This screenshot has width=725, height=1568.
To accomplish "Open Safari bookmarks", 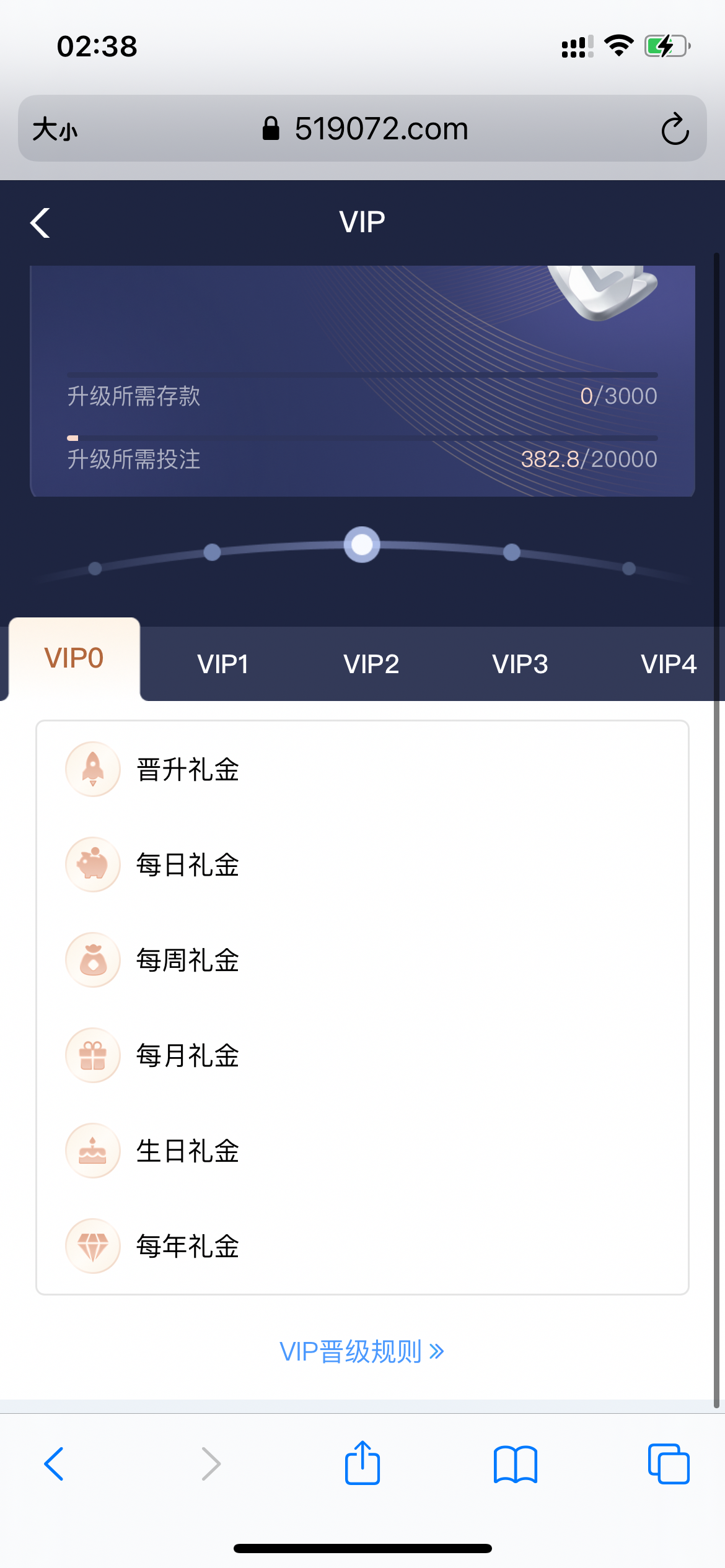I will click(x=516, y=1464).
